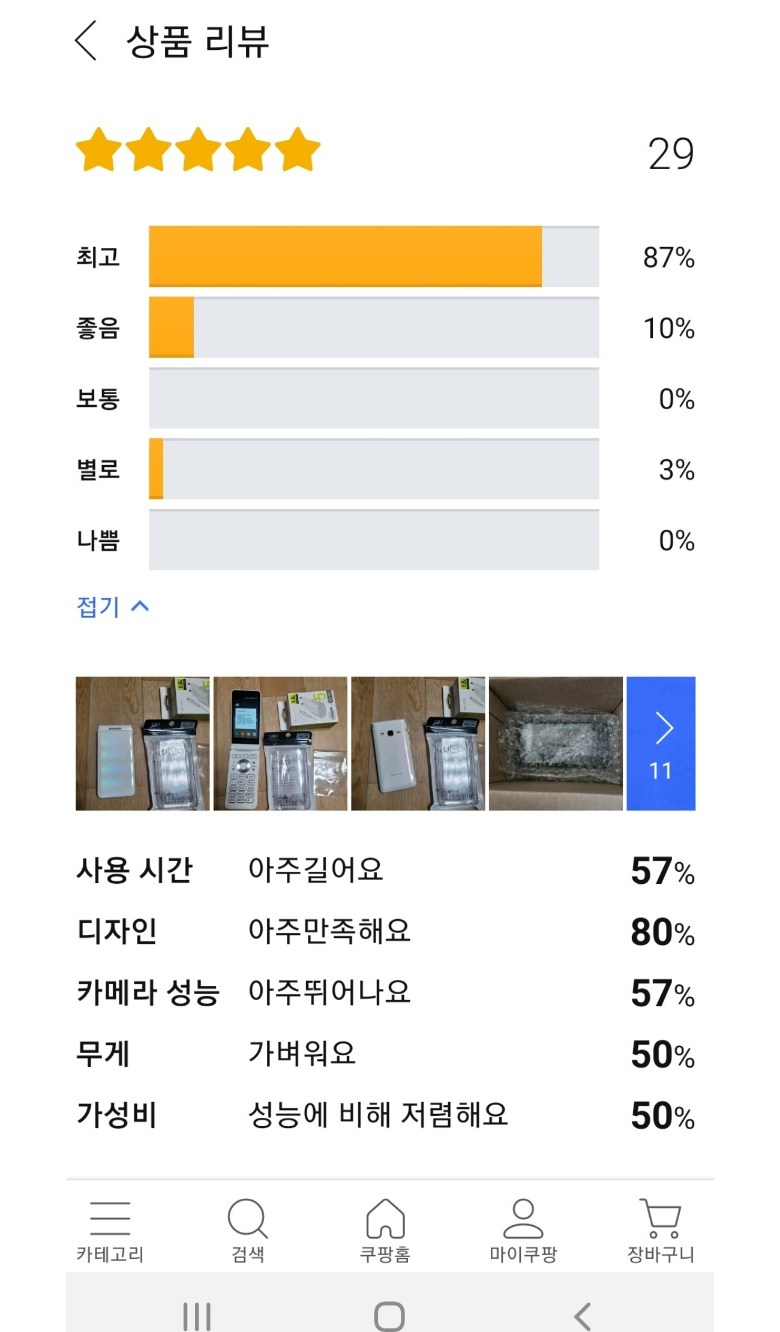Open the review photo of the delivery box
780x1332 pixels.
coord(556,743)
